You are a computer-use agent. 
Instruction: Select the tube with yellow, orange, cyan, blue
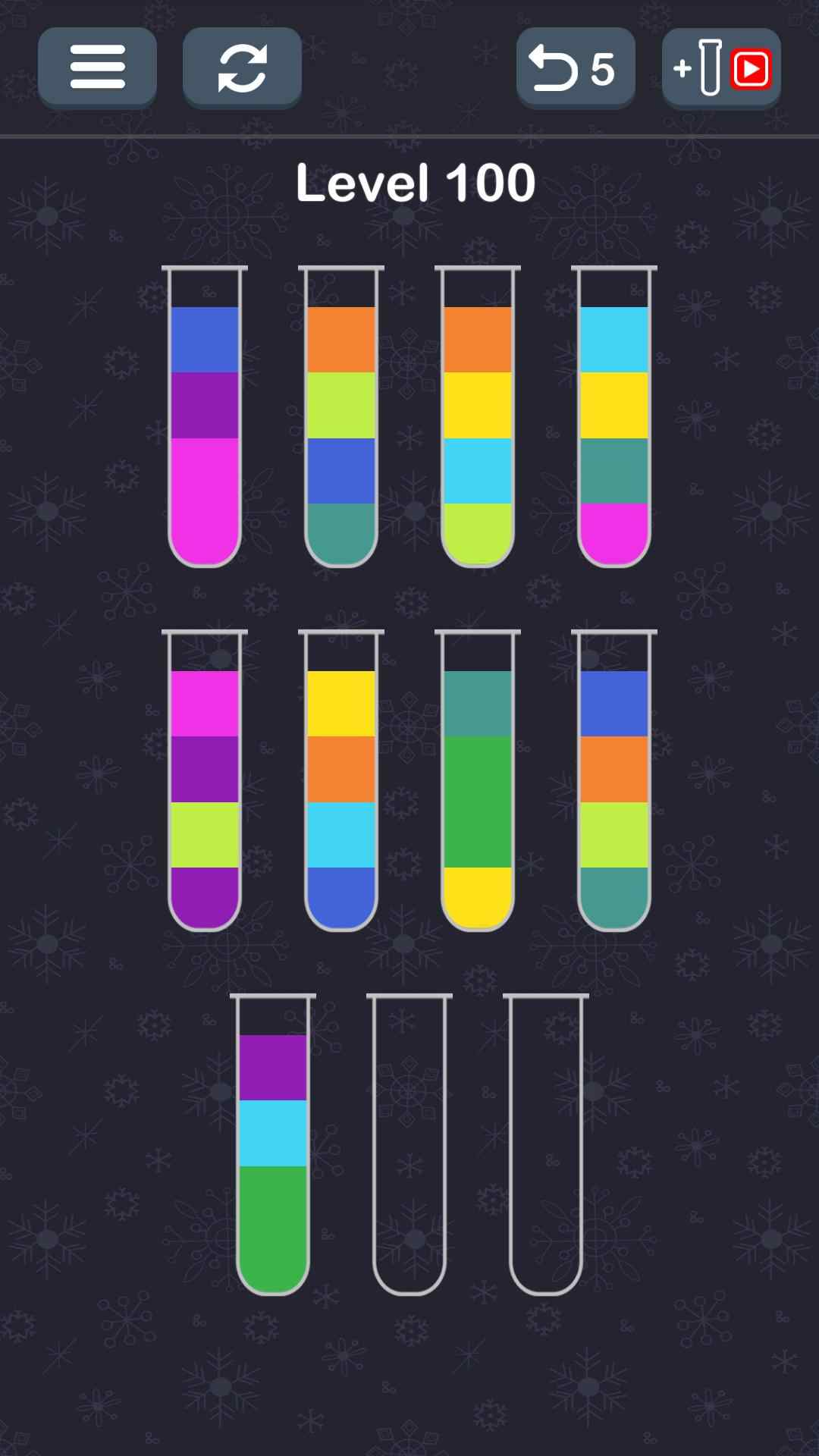click(x=341, y=781)
